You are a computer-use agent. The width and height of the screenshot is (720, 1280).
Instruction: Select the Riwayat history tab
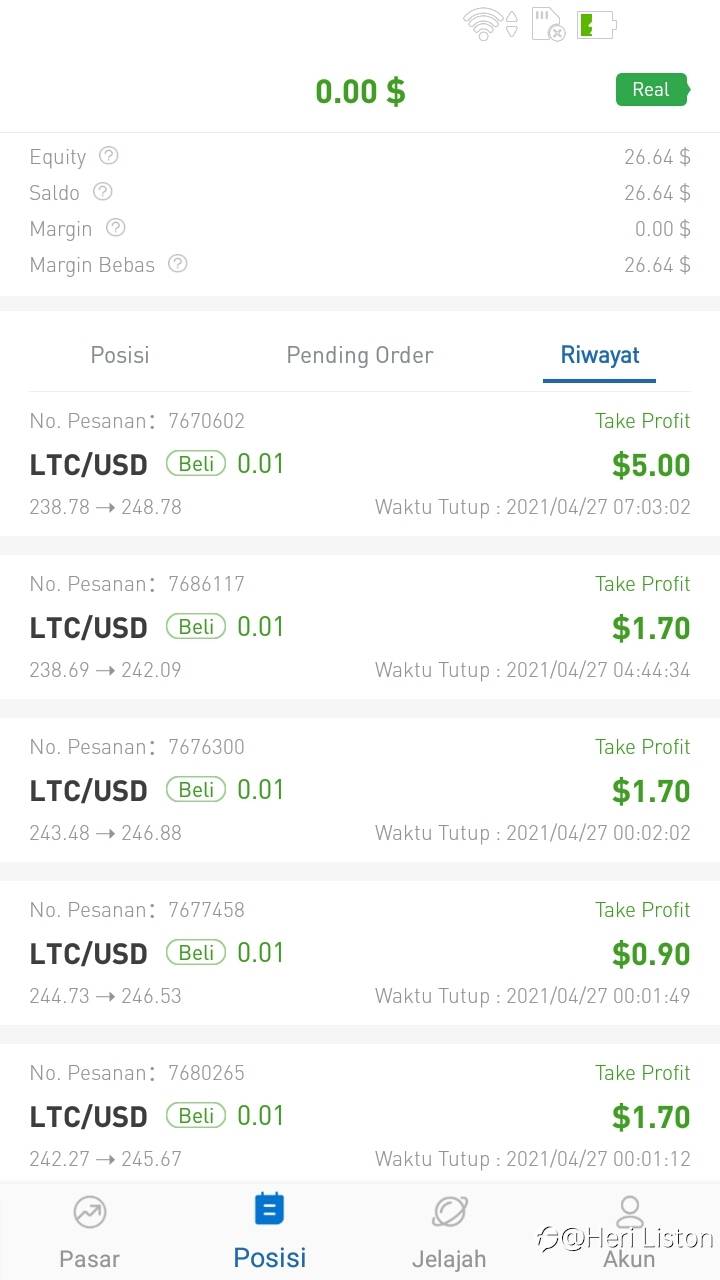tap(599, 355)
